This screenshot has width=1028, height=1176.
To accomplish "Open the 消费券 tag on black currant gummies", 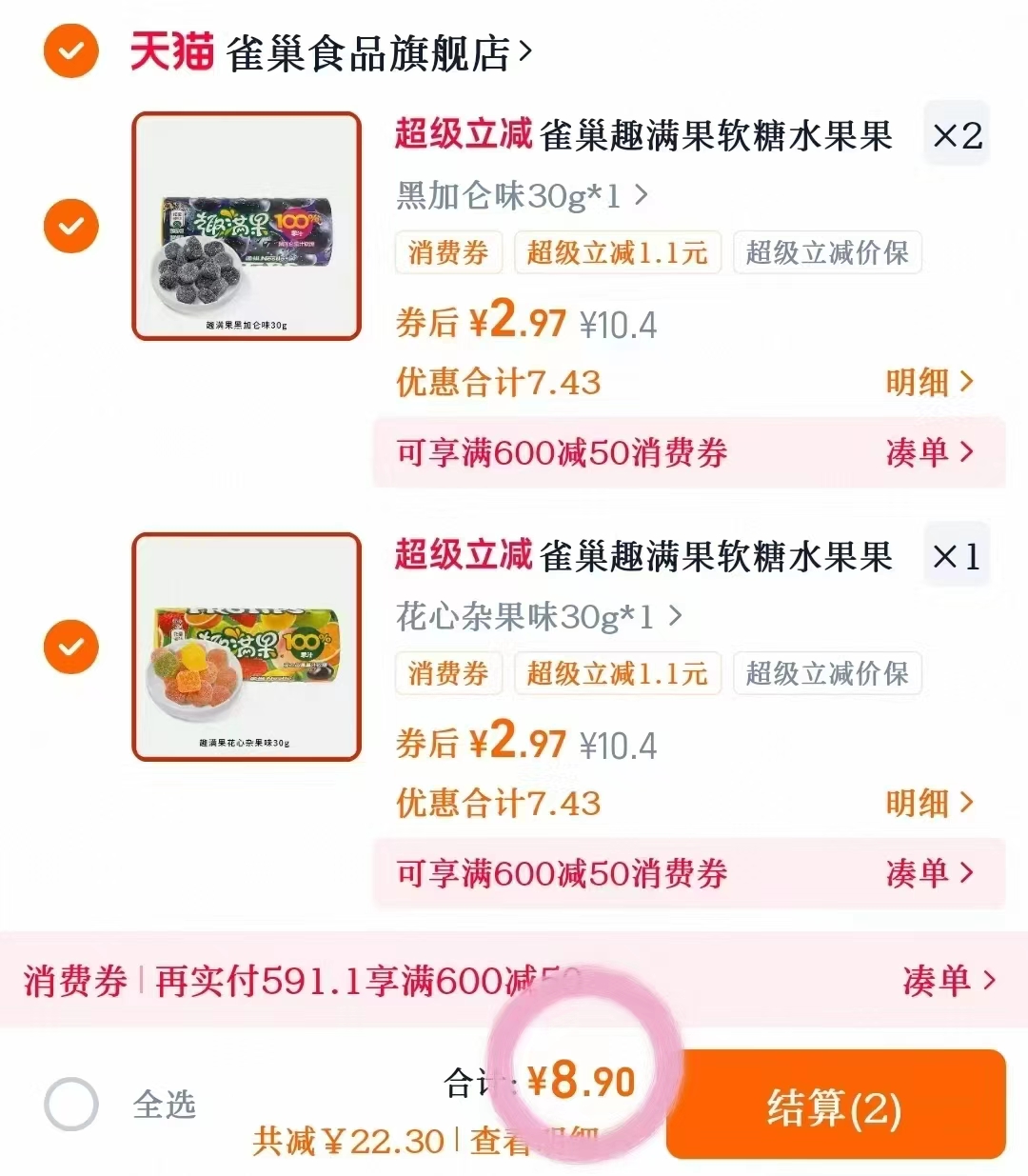I will (448, 252).
